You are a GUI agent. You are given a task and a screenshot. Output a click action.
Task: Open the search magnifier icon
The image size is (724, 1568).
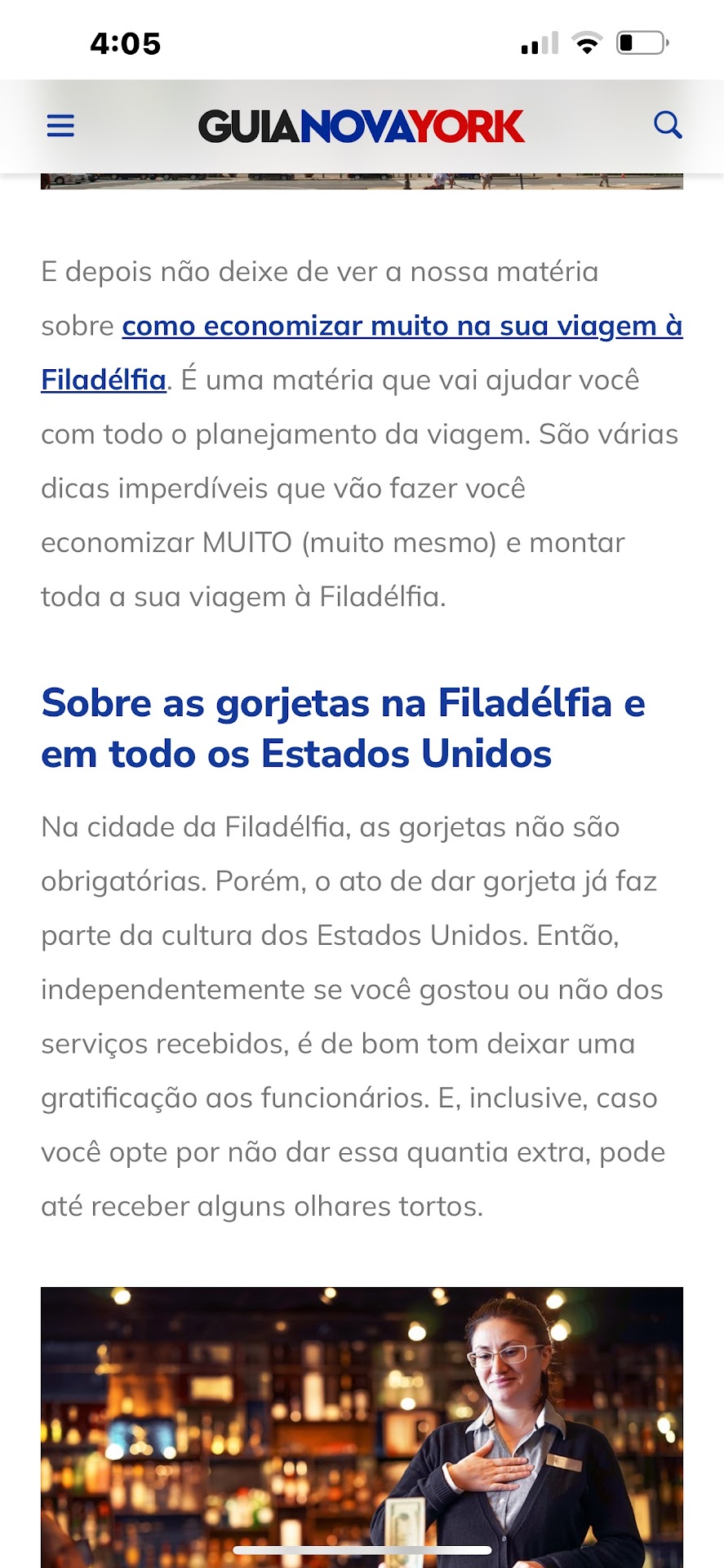(x=668, y=125)
